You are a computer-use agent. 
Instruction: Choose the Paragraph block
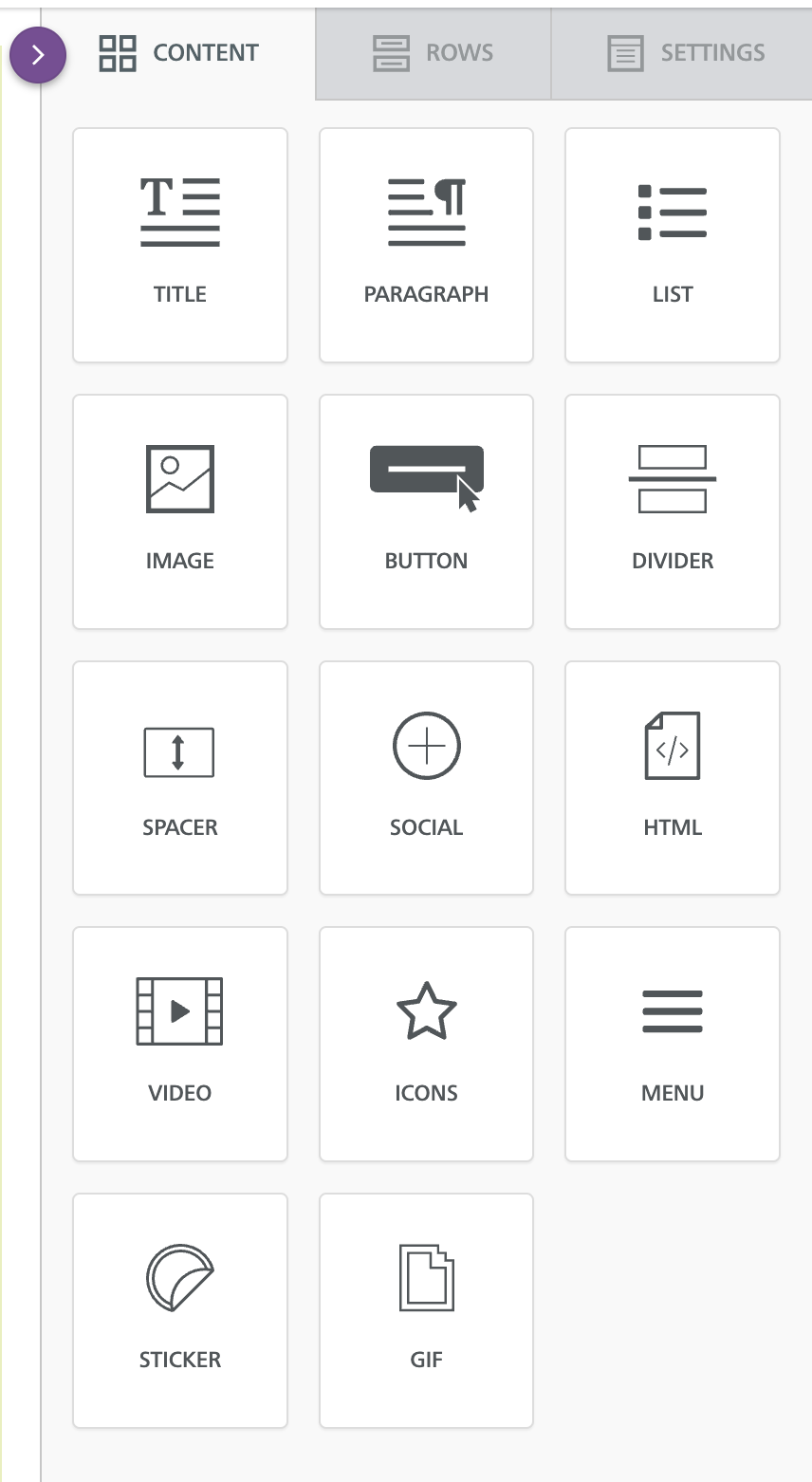pyautogui.click(x=427, y=245)
